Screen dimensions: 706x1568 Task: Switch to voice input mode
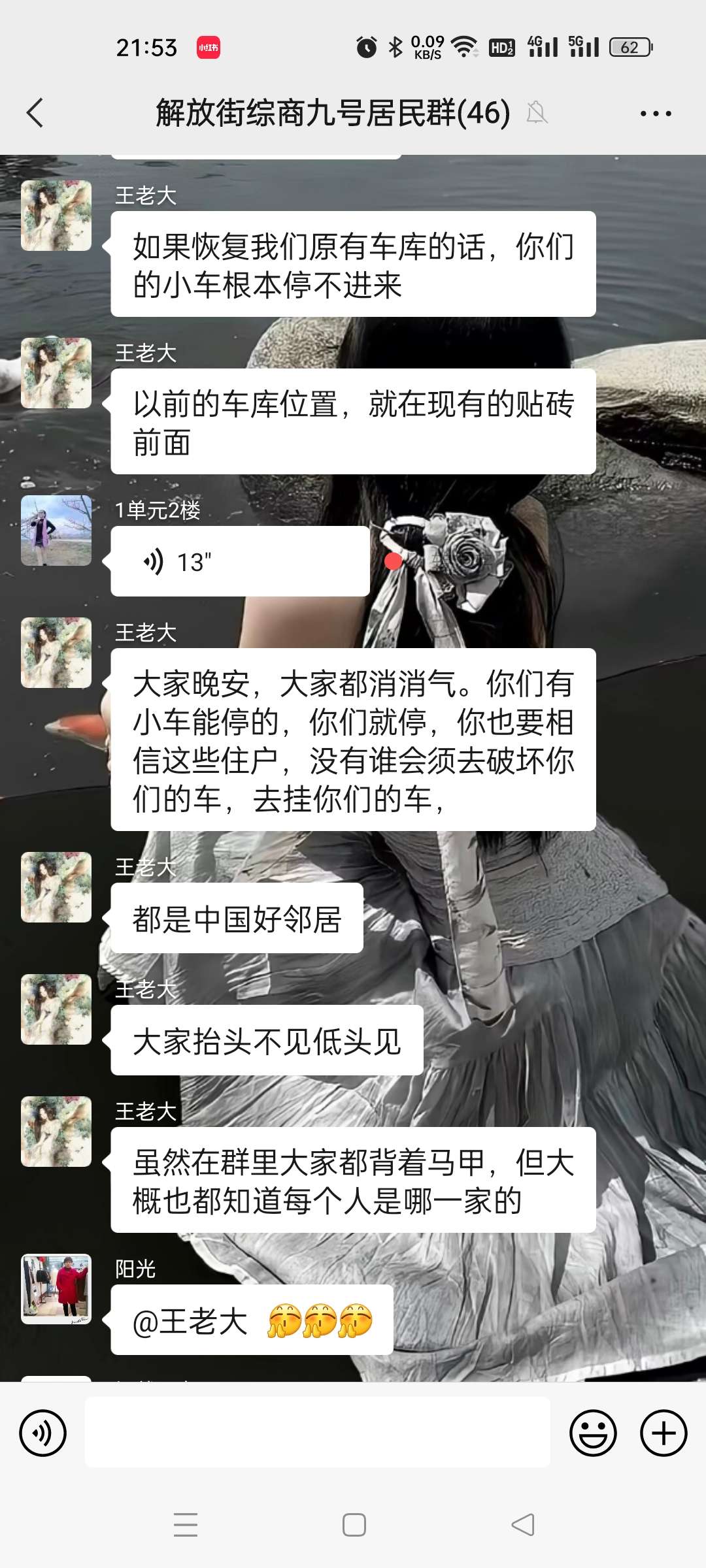pyautogui.click(x=43, y=1433)
